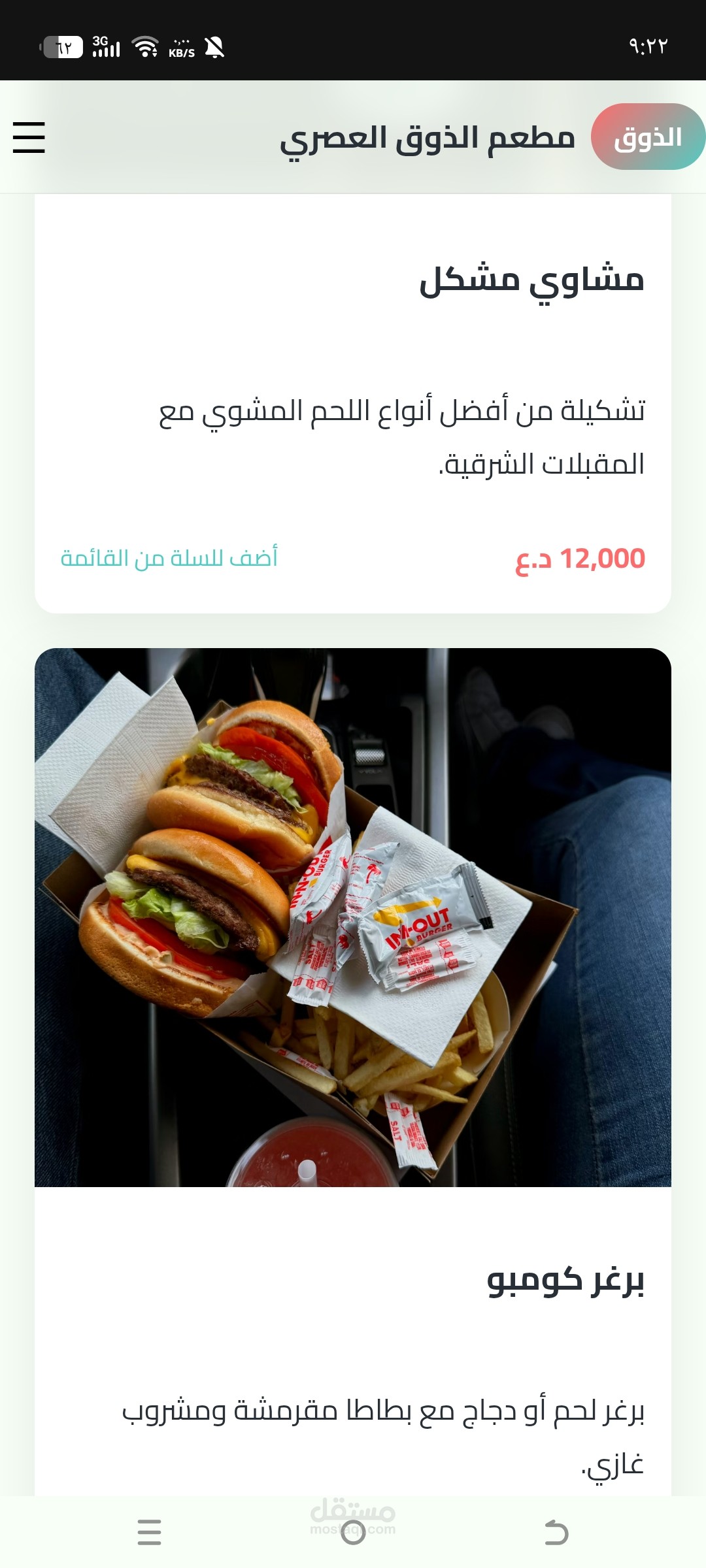Add مشاوي مشكل to the cart
Viewport: 706px width, 1568px height.
pos(169,559)
